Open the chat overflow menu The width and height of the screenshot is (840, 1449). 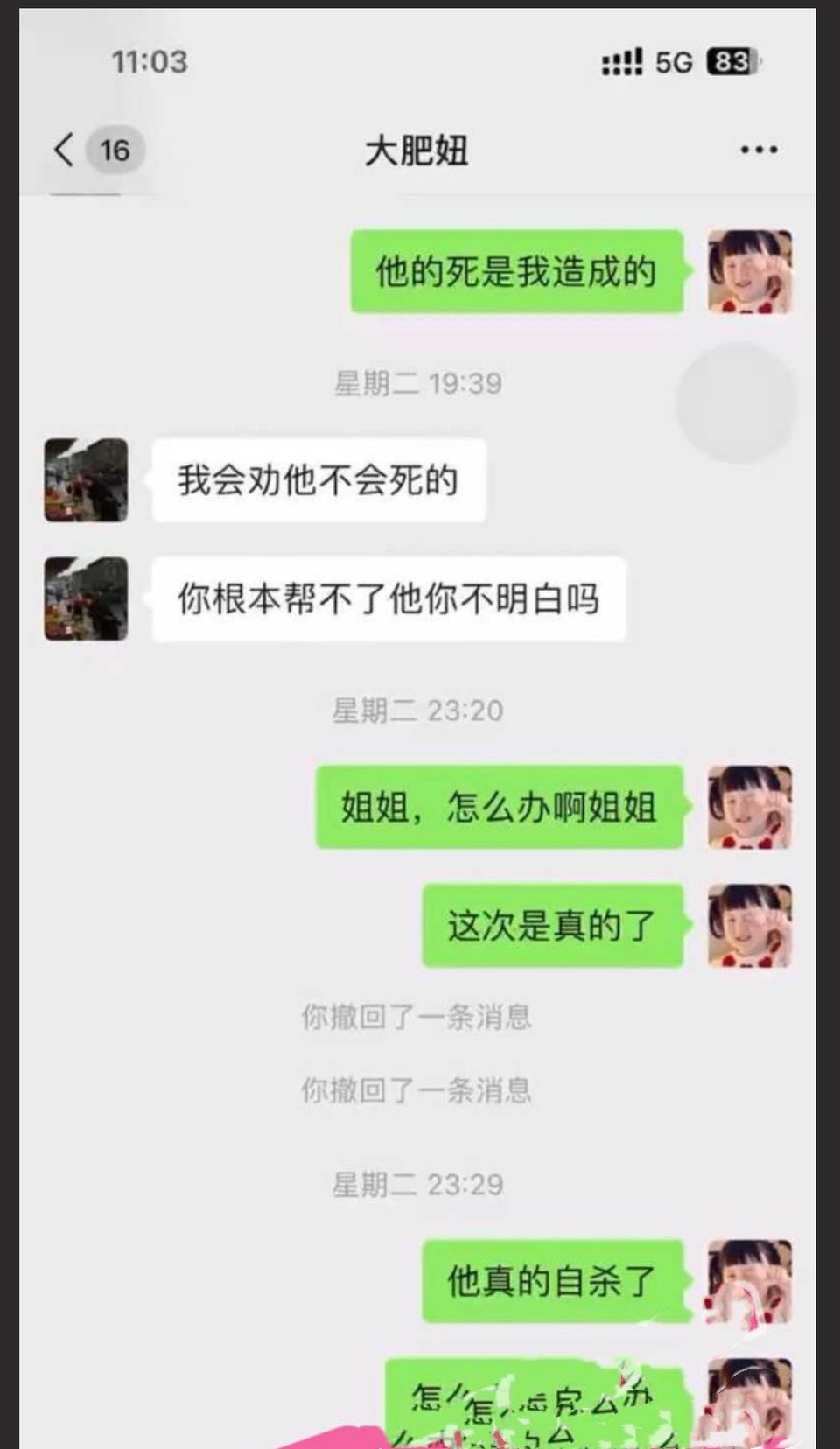758,150
